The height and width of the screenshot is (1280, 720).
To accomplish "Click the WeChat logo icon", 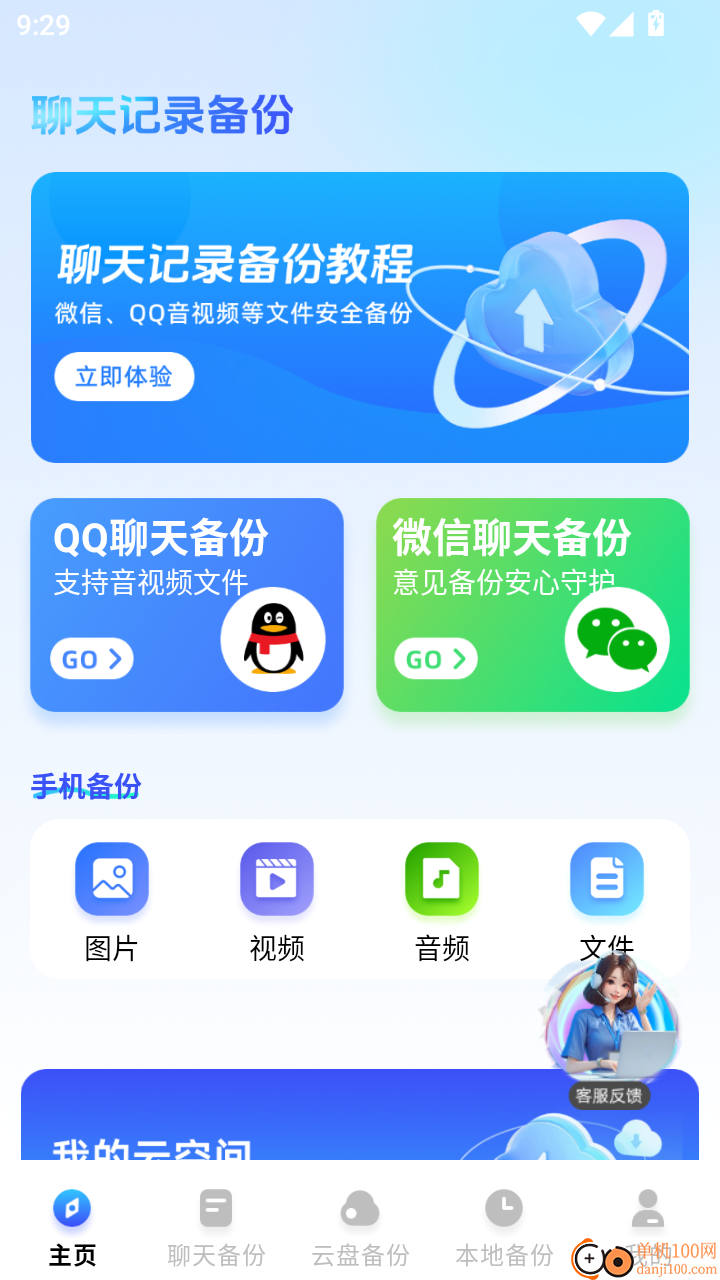I will 617,640.
